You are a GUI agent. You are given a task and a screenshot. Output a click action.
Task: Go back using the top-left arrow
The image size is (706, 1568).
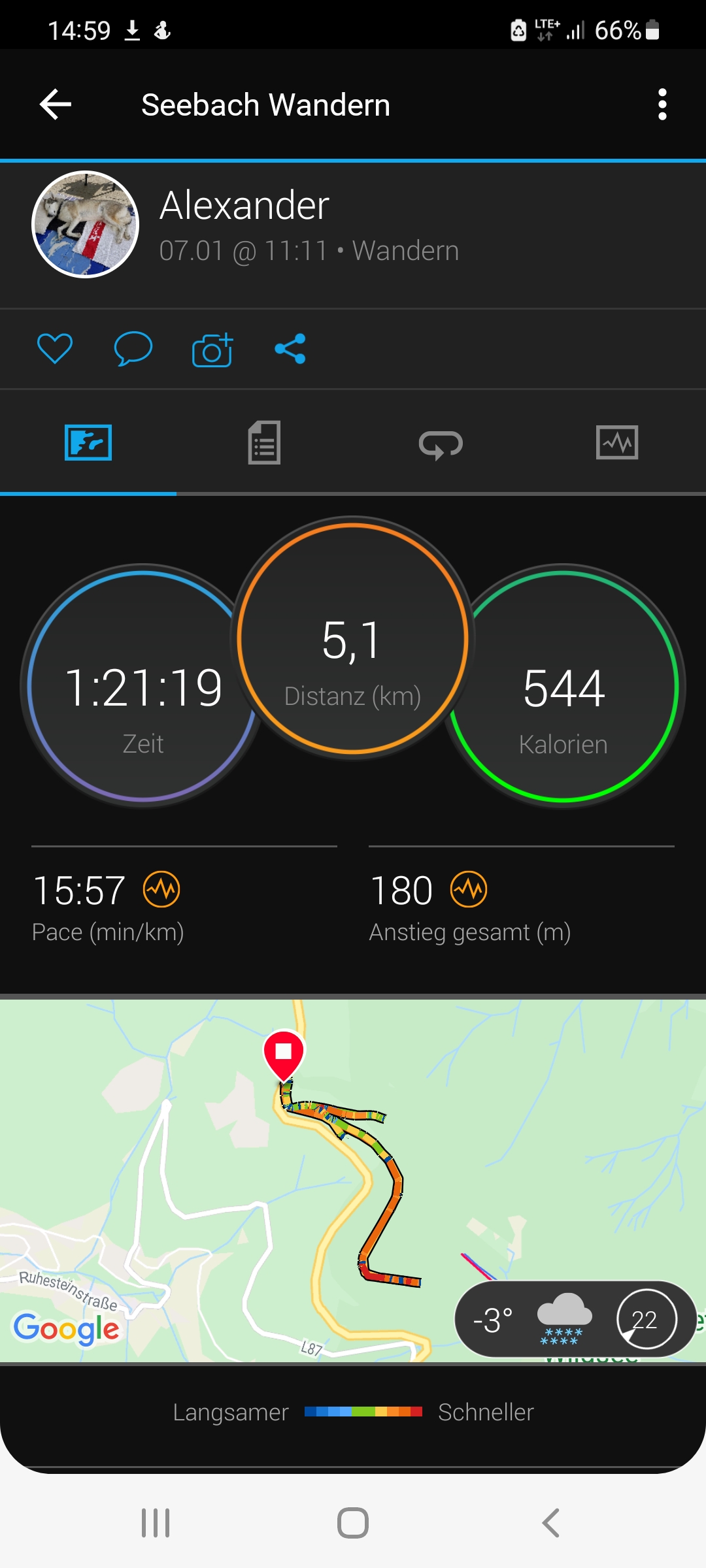coord(56,105)
